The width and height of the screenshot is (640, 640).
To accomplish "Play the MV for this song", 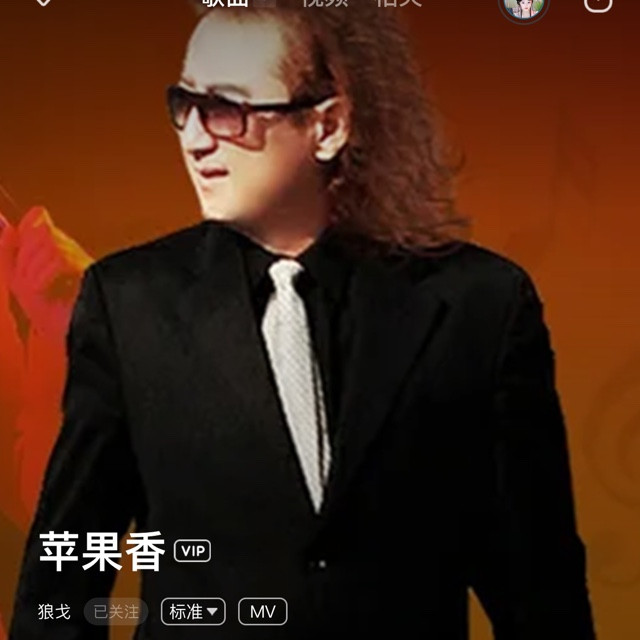I will [x=262, y=612].
